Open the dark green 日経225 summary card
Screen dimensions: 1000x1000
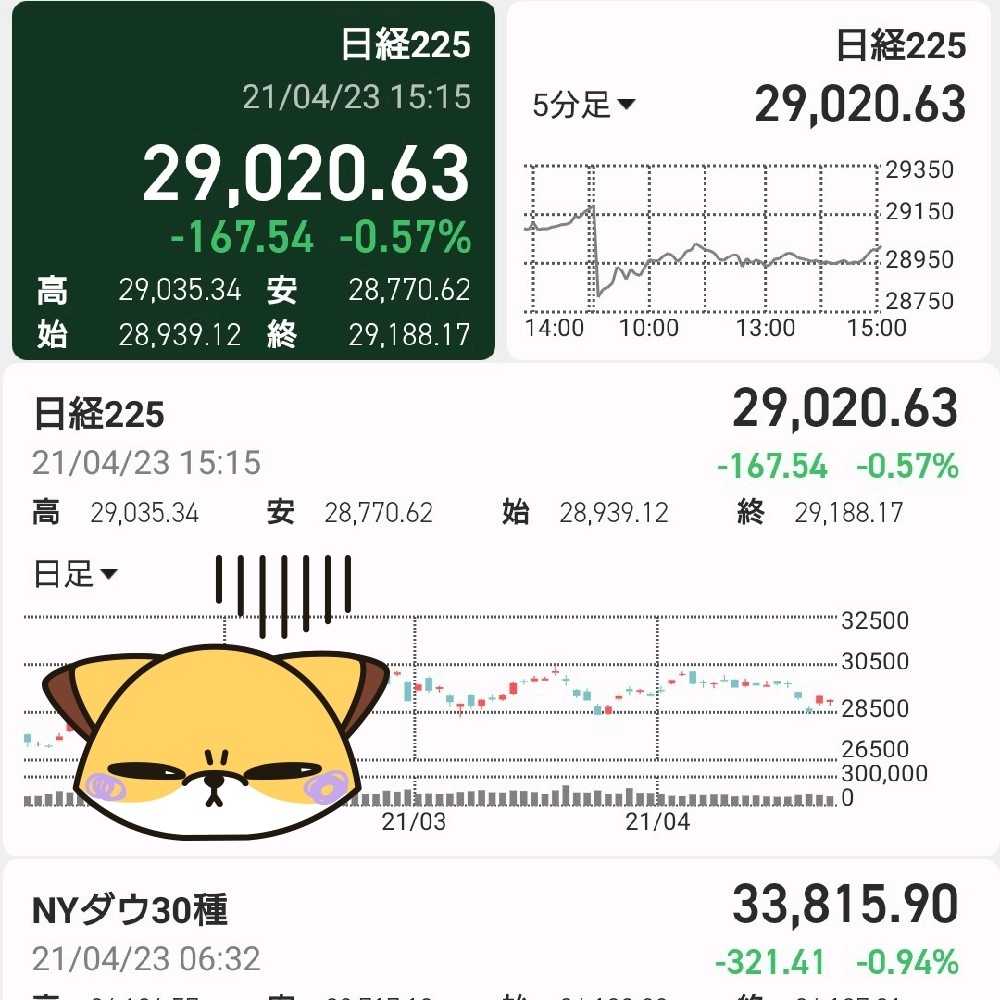tap(253, 180)
